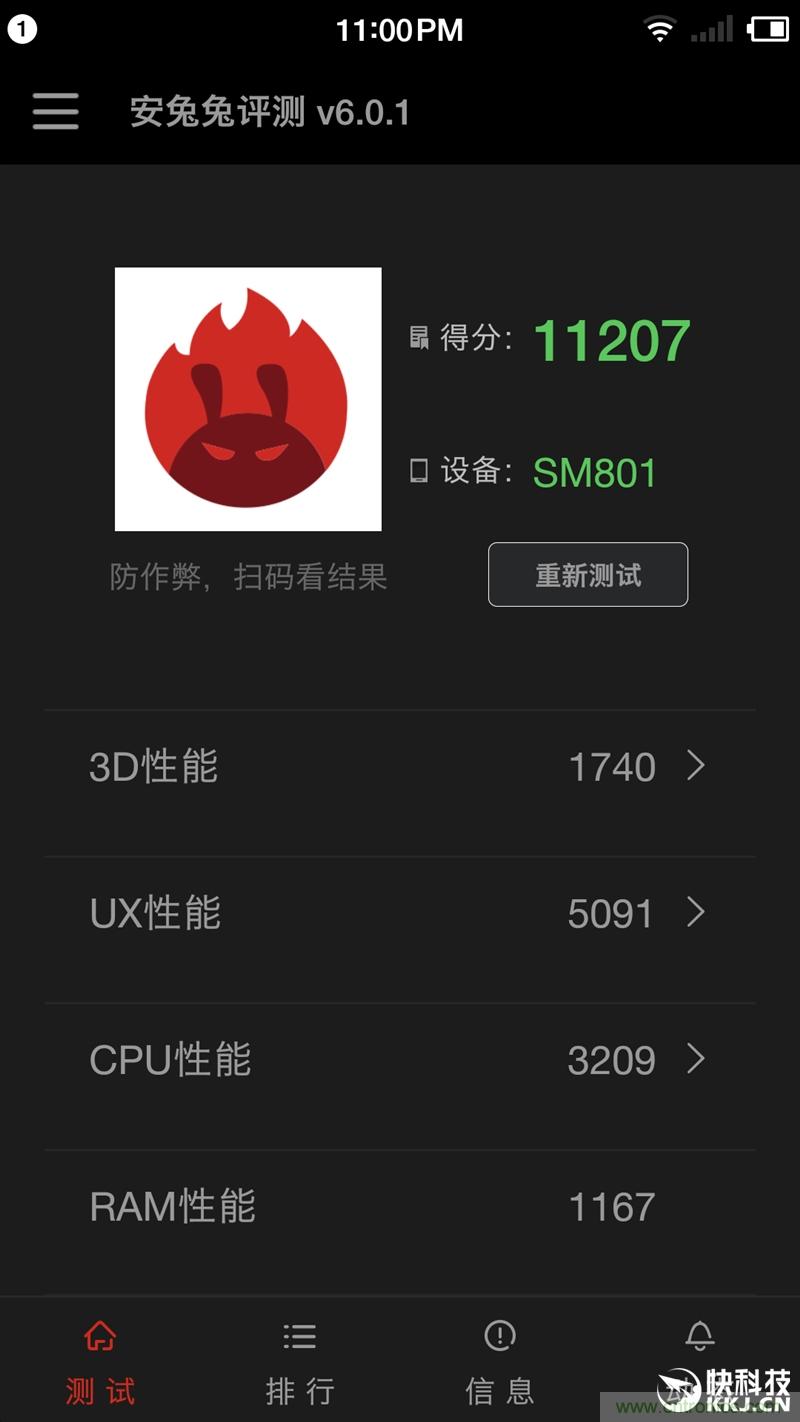Viewport: 800px width, 1422px height.
Task: Tap the signal strength bars indicator
Action: click(710, 28)
